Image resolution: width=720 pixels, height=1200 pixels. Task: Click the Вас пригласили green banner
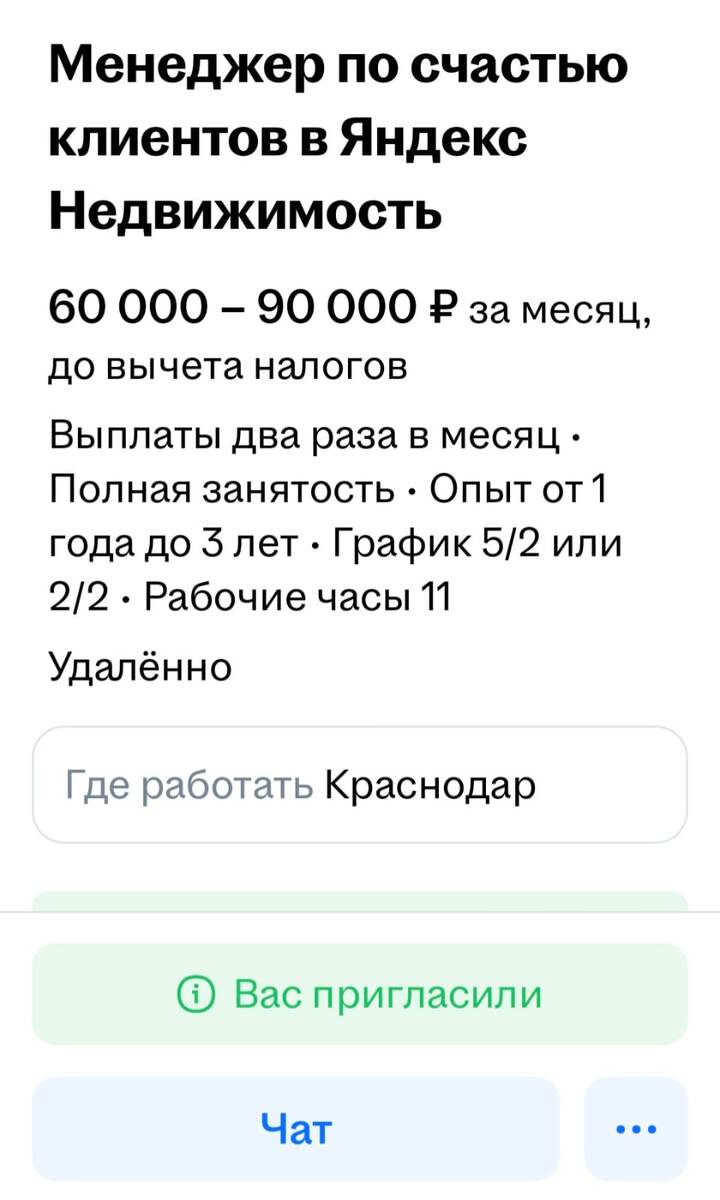pos(360,995)
